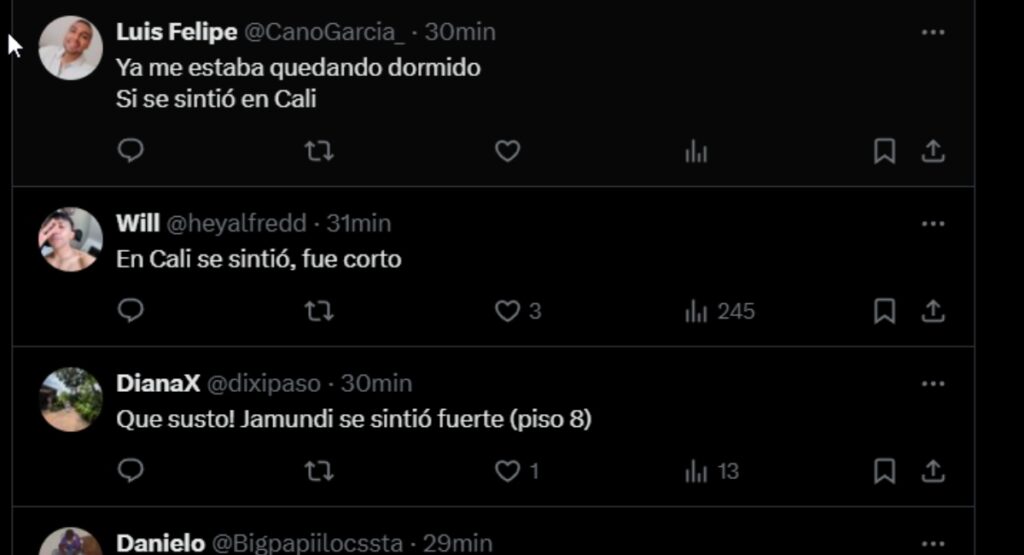
Task: Open overflow menu on Will's post
Action: tap(932, 223)
